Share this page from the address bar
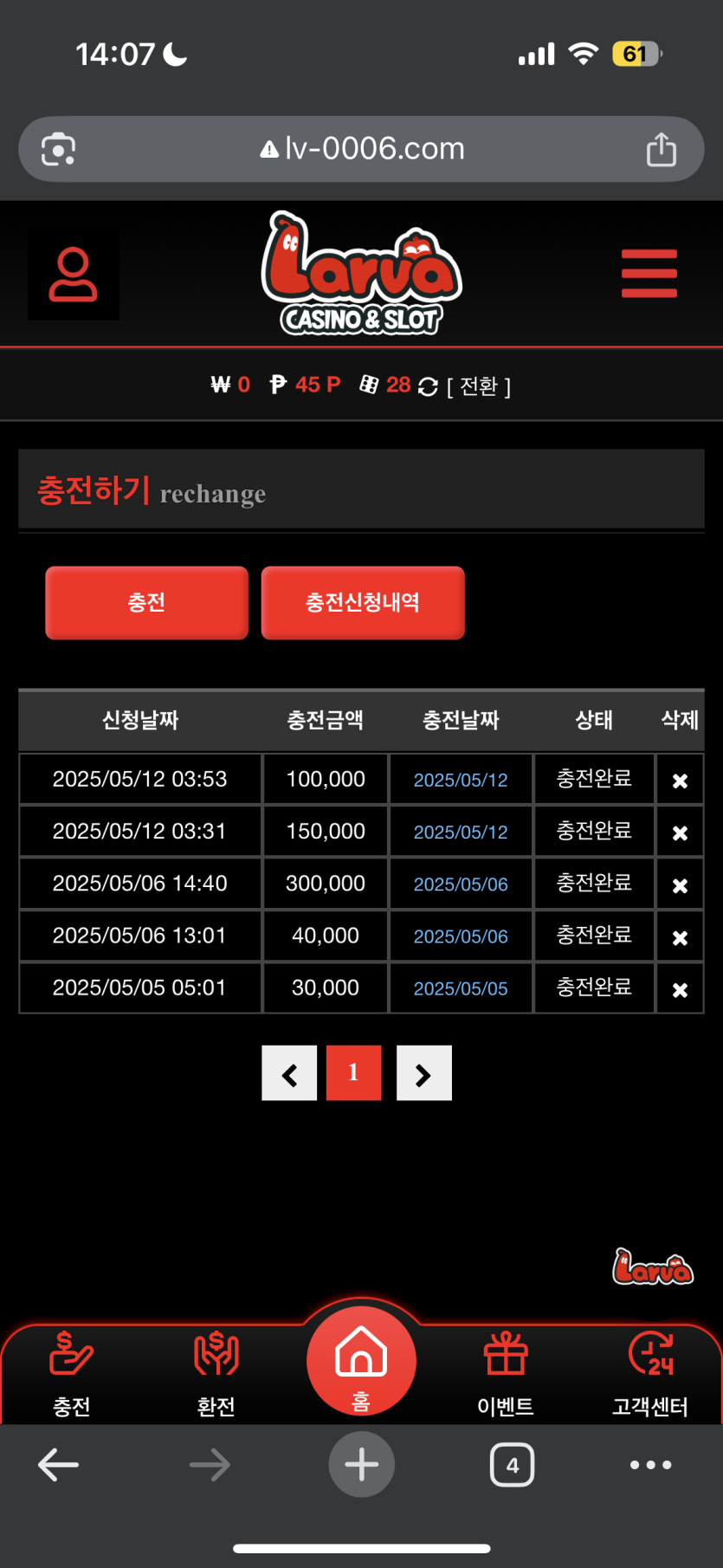 tap(662, 149)
